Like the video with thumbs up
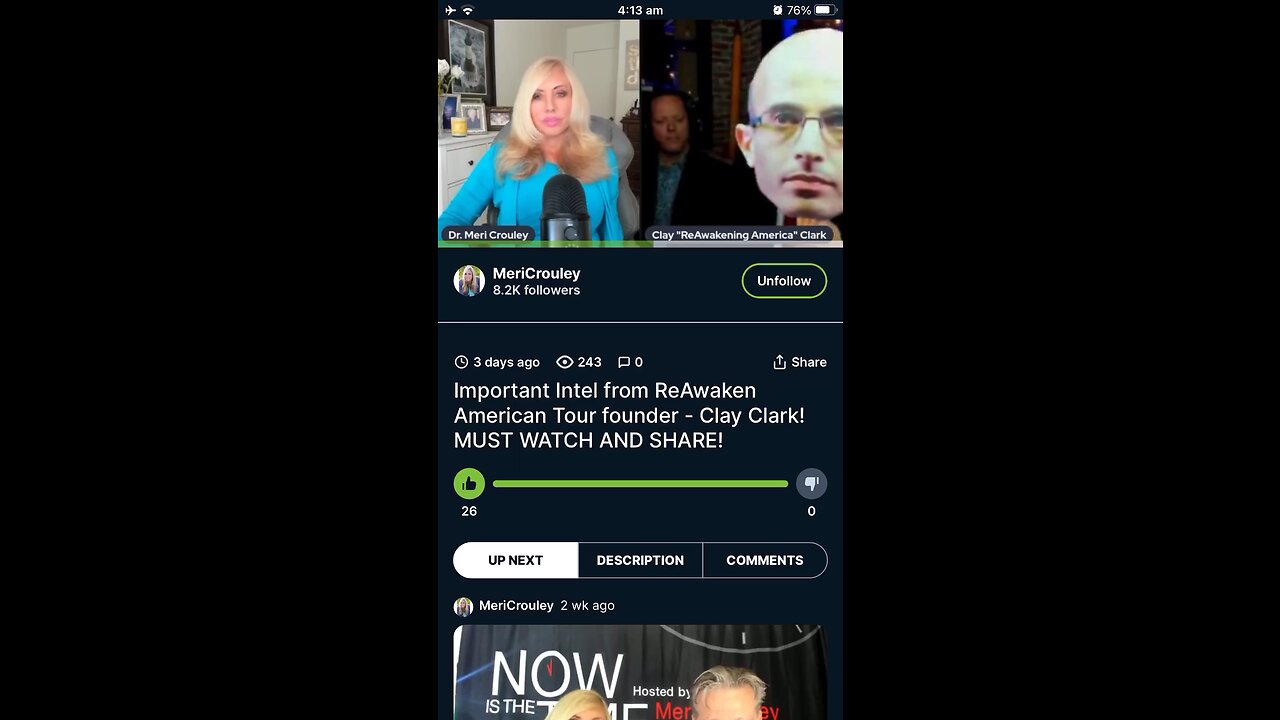The height and width of the screenshot is (720, 1280). point(469,484)
